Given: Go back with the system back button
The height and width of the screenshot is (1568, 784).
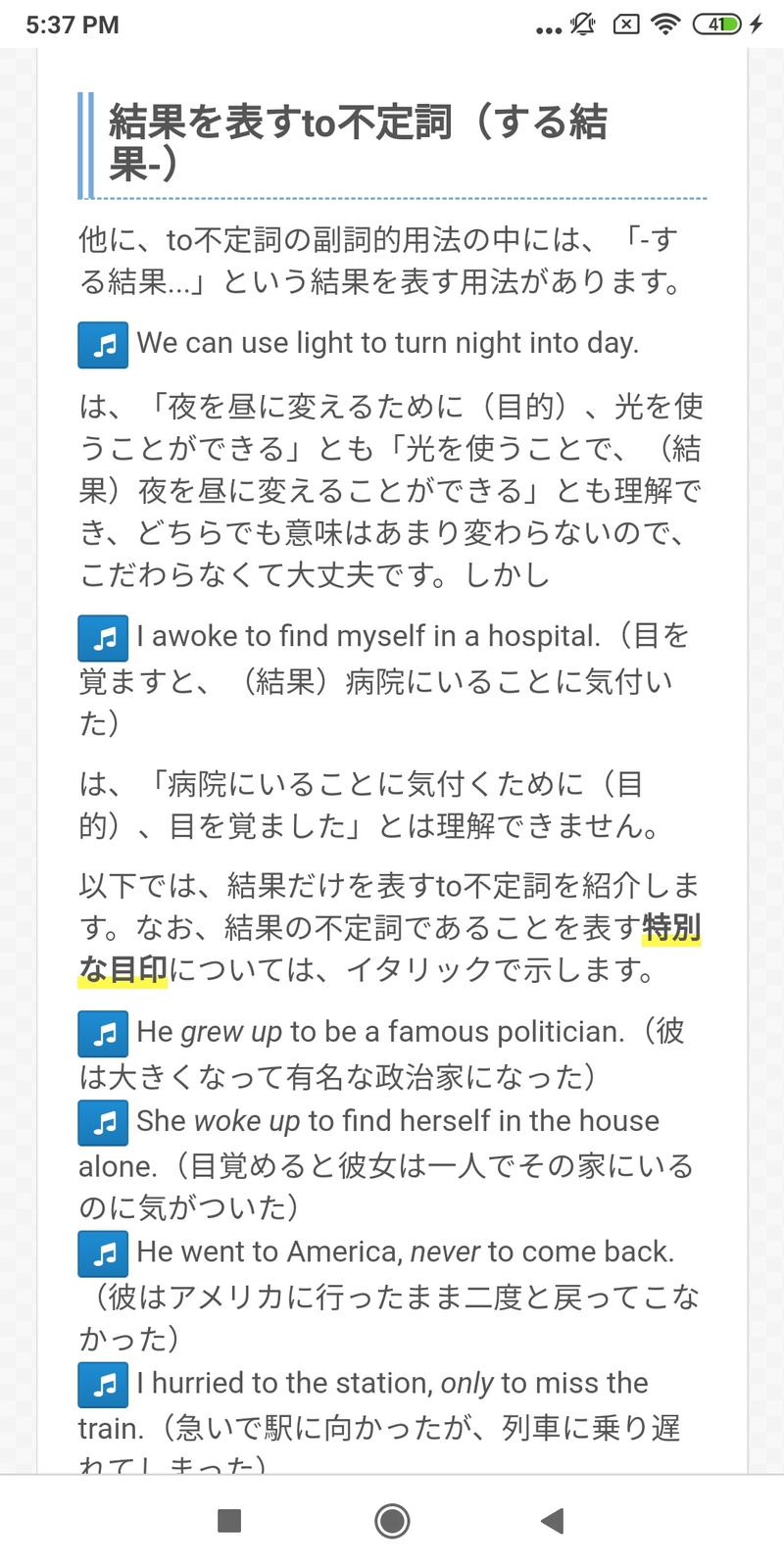Looking at the screenshot, I should pos(553,1521).
